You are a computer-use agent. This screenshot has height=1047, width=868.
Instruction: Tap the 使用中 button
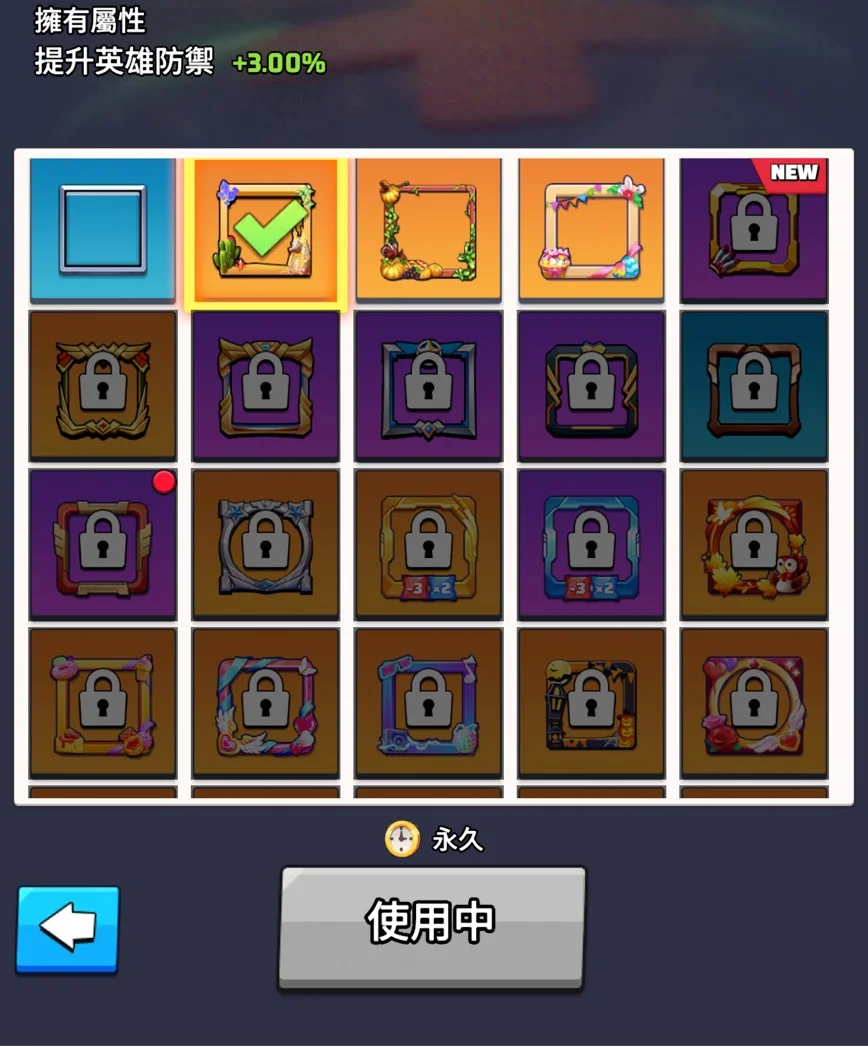pyautogui.click(x=431, y=926)
